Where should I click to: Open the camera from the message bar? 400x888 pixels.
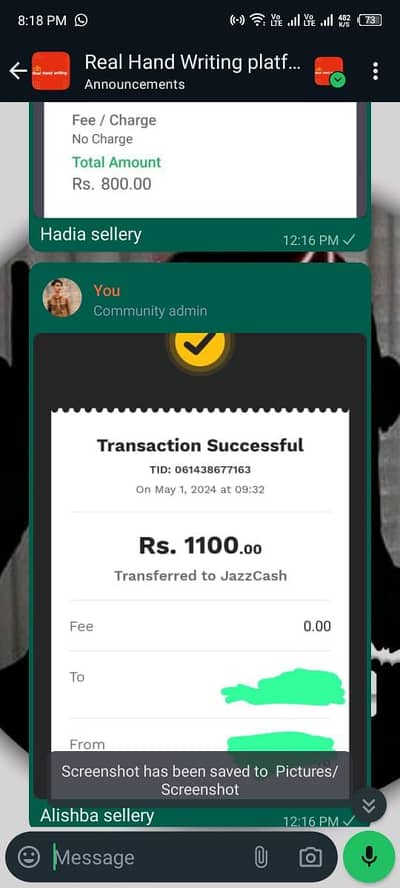310,857
